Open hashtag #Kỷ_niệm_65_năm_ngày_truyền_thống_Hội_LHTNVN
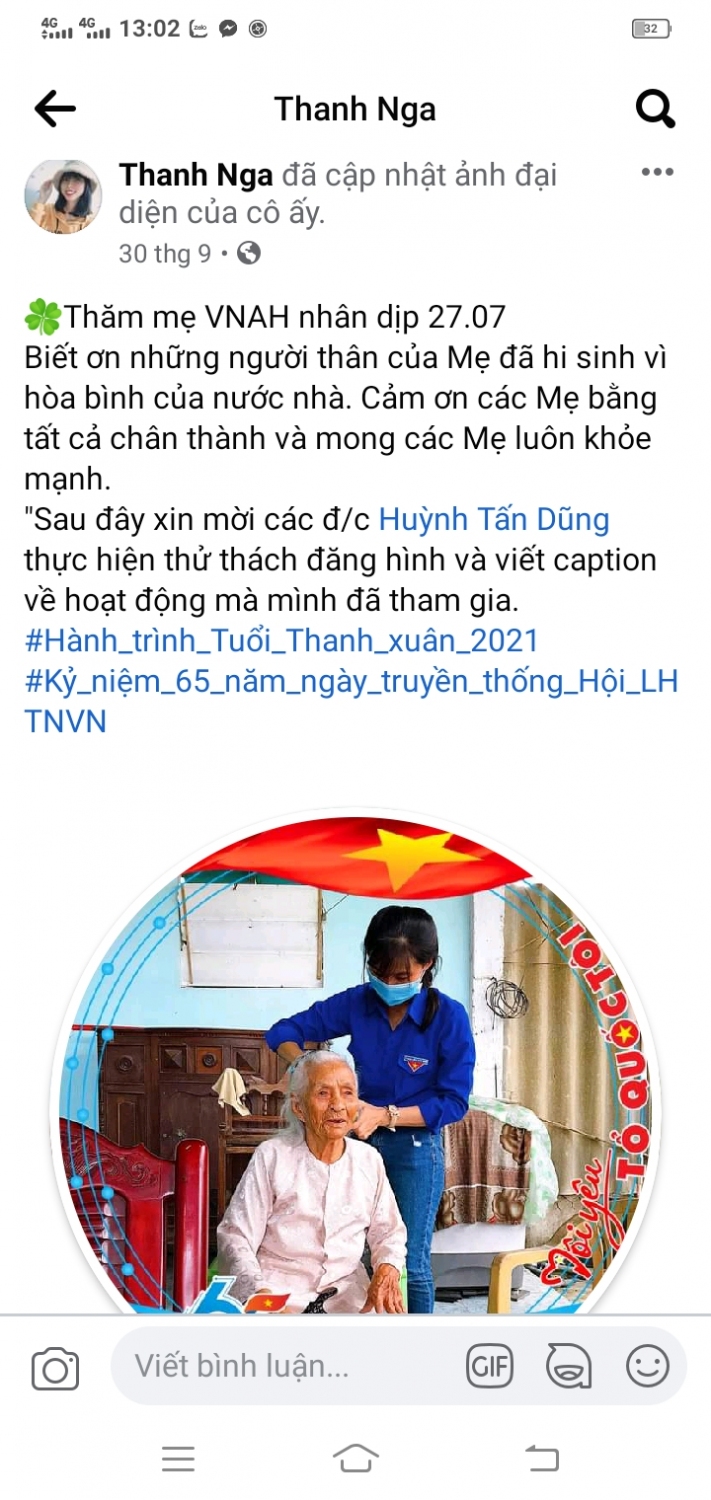 (350, 682)
